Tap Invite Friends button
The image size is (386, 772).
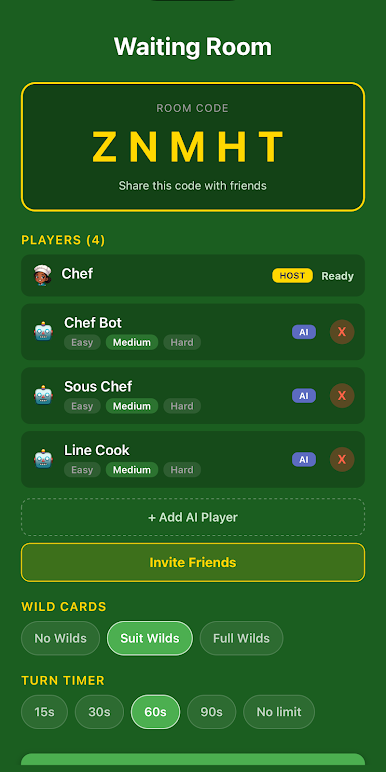[193, 562]
